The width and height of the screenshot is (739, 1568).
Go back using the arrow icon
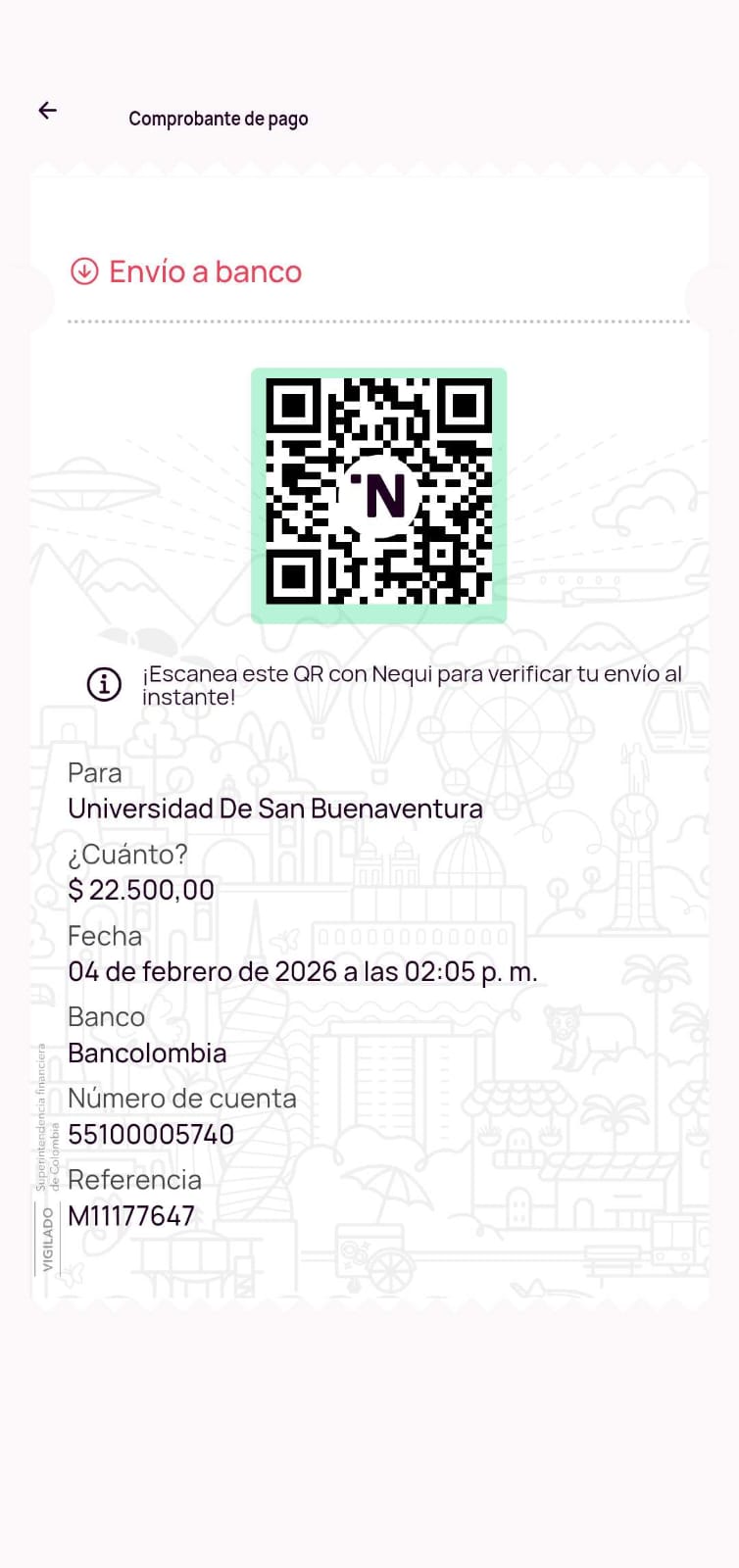(47, 111)
